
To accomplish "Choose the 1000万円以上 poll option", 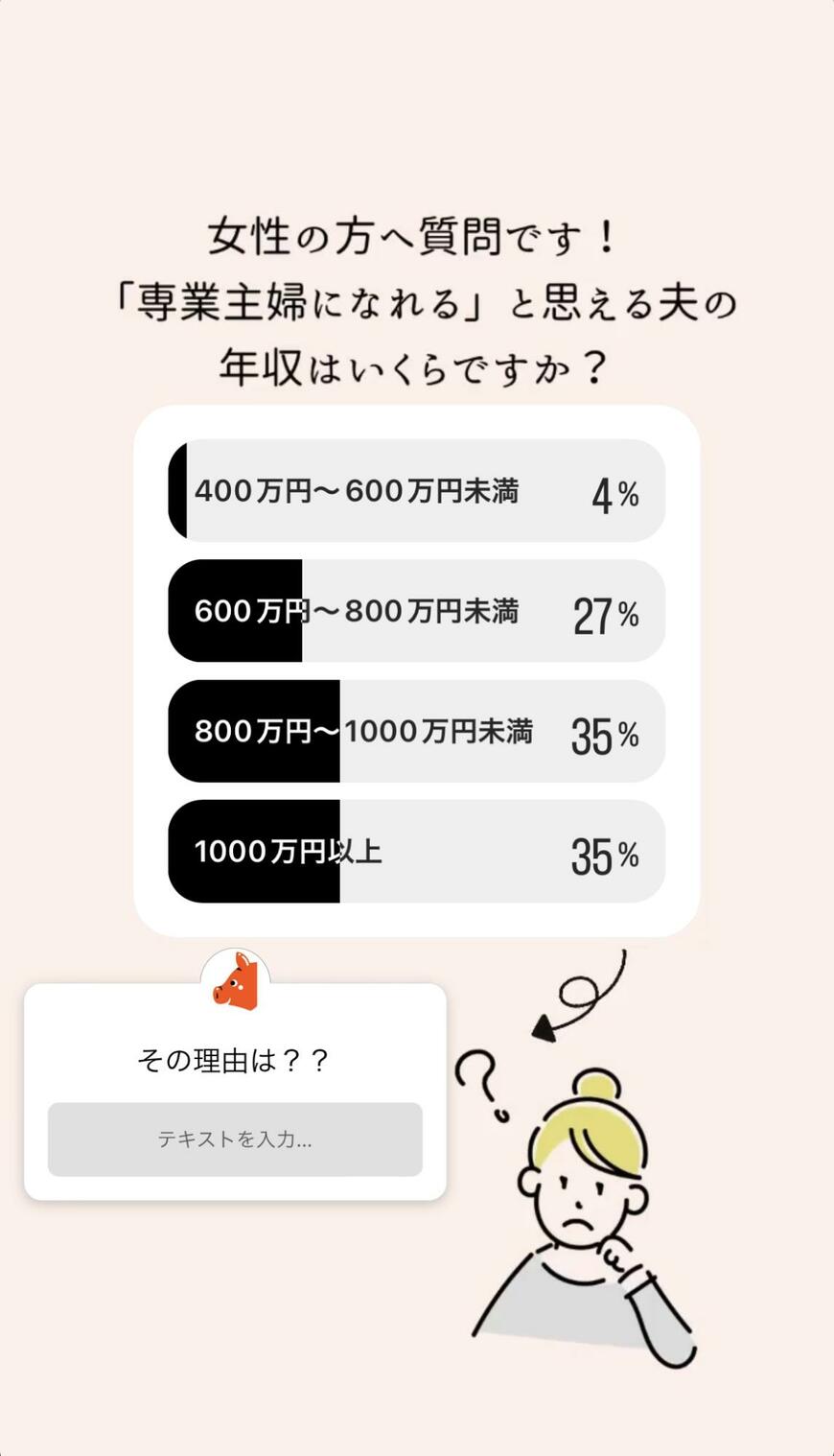I will (x=417, y=852).
